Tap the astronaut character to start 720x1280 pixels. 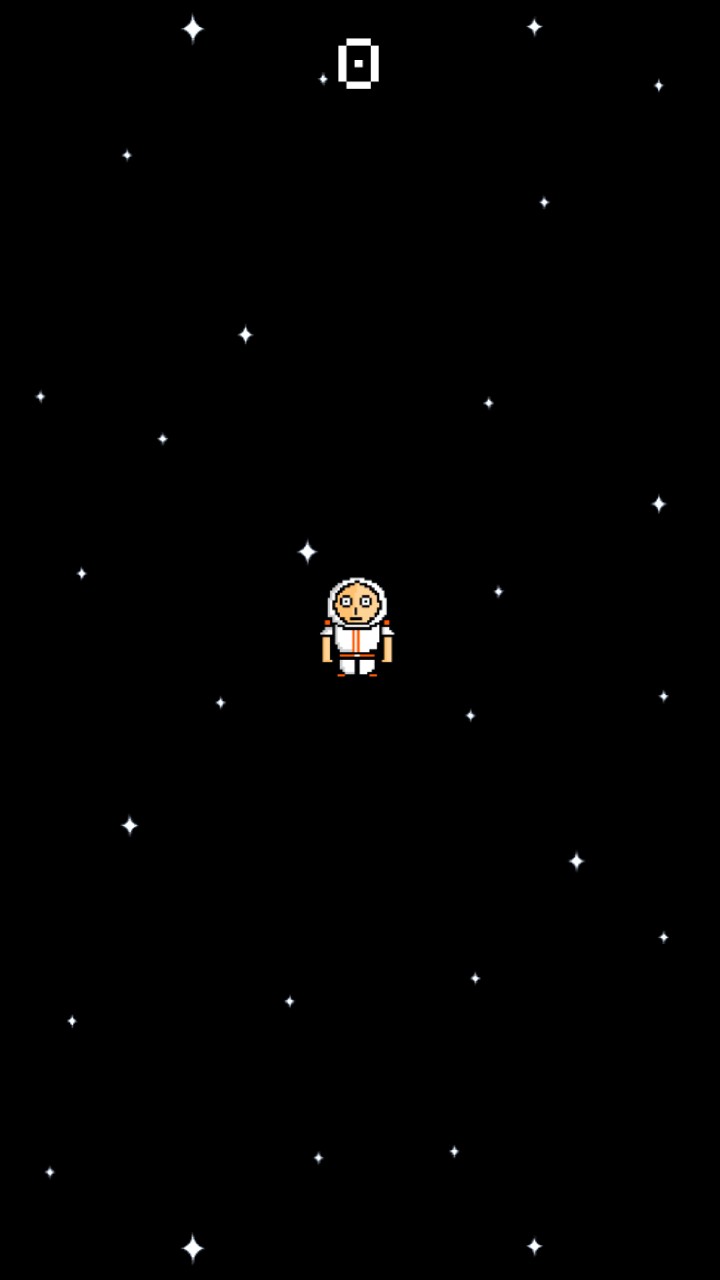coord(357,627)
